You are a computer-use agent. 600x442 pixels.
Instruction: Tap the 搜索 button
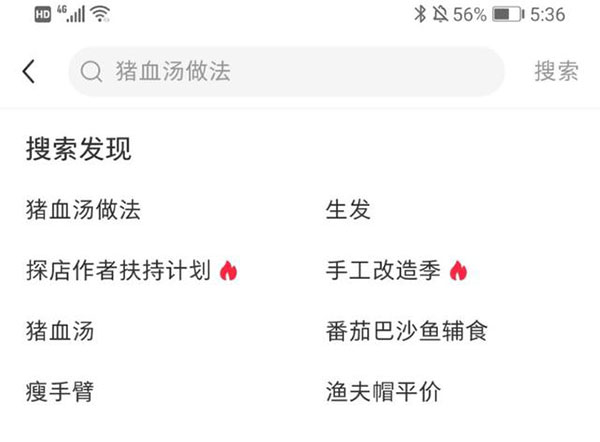556,72
